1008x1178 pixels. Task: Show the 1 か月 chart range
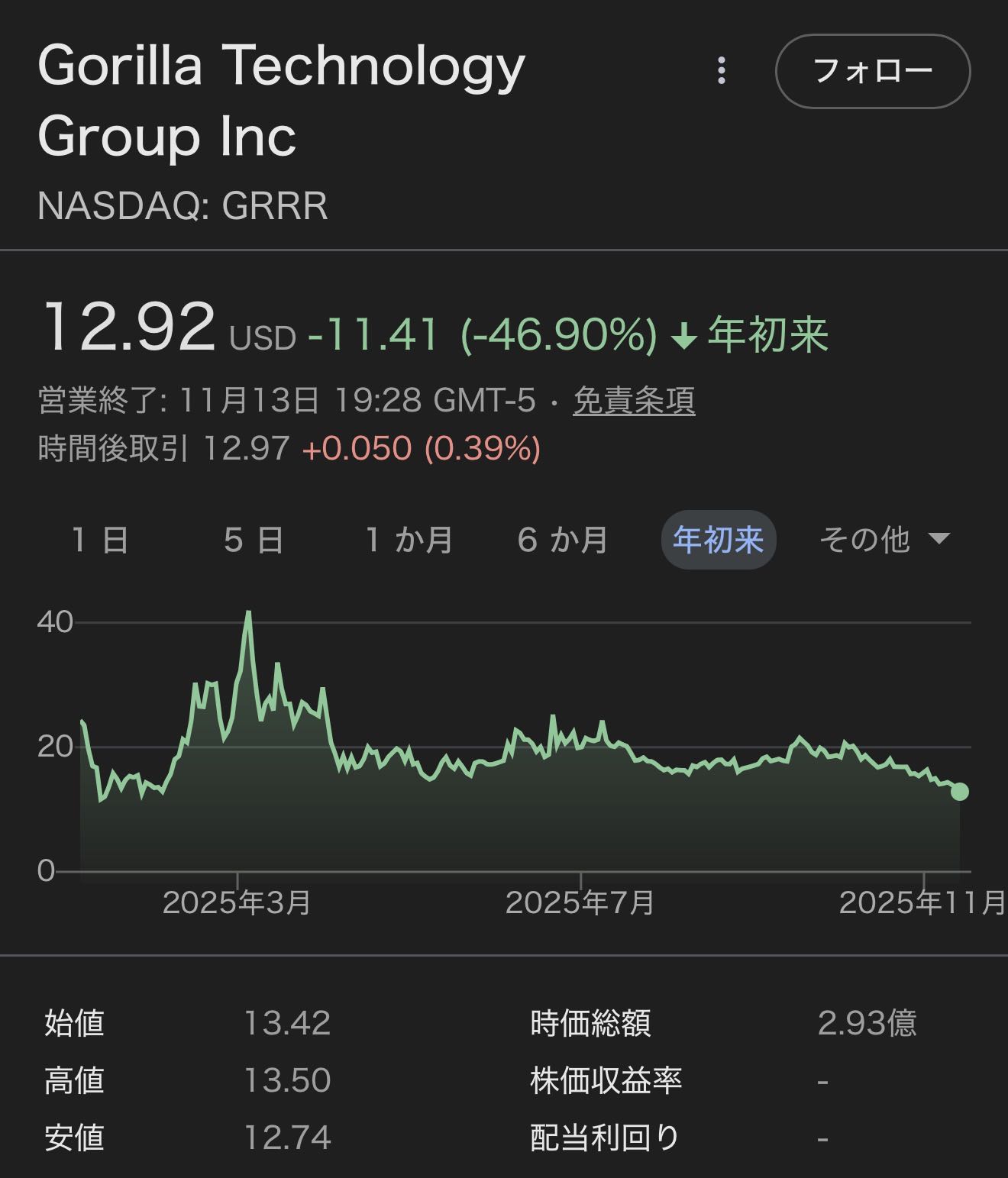[x=409, y=540]
